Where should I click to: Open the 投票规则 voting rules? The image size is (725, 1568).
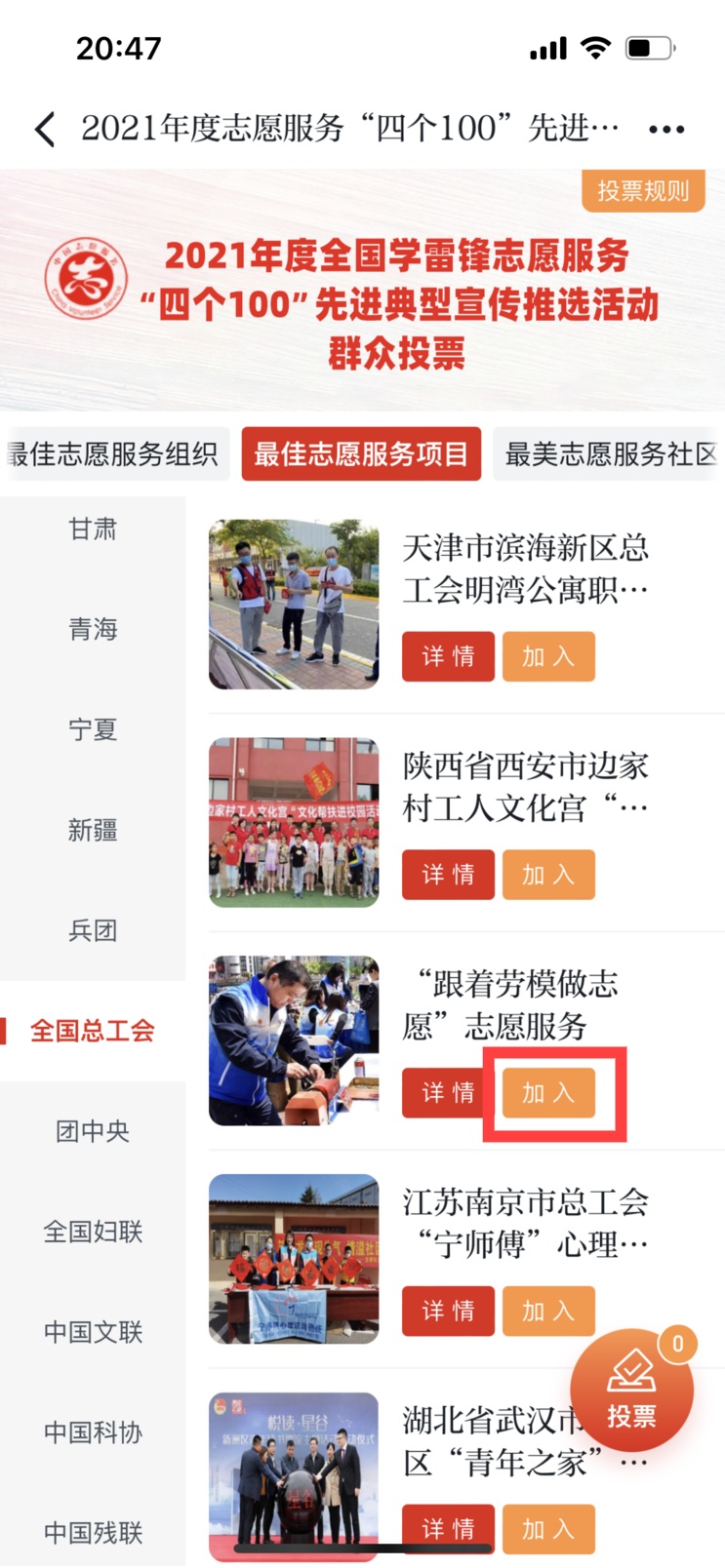coord(643,191)
